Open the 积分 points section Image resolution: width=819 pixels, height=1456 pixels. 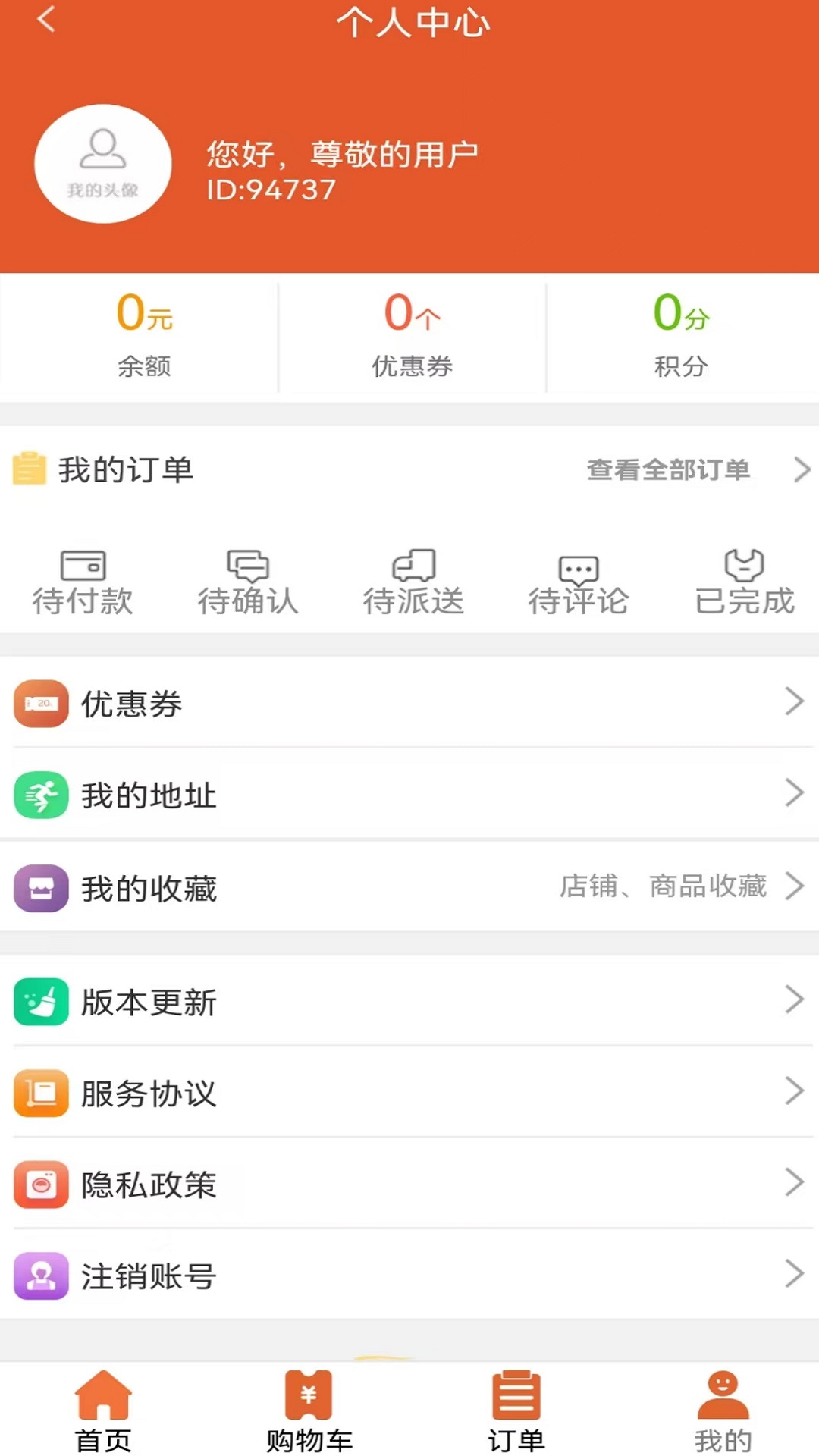click(x=681, y=334)
